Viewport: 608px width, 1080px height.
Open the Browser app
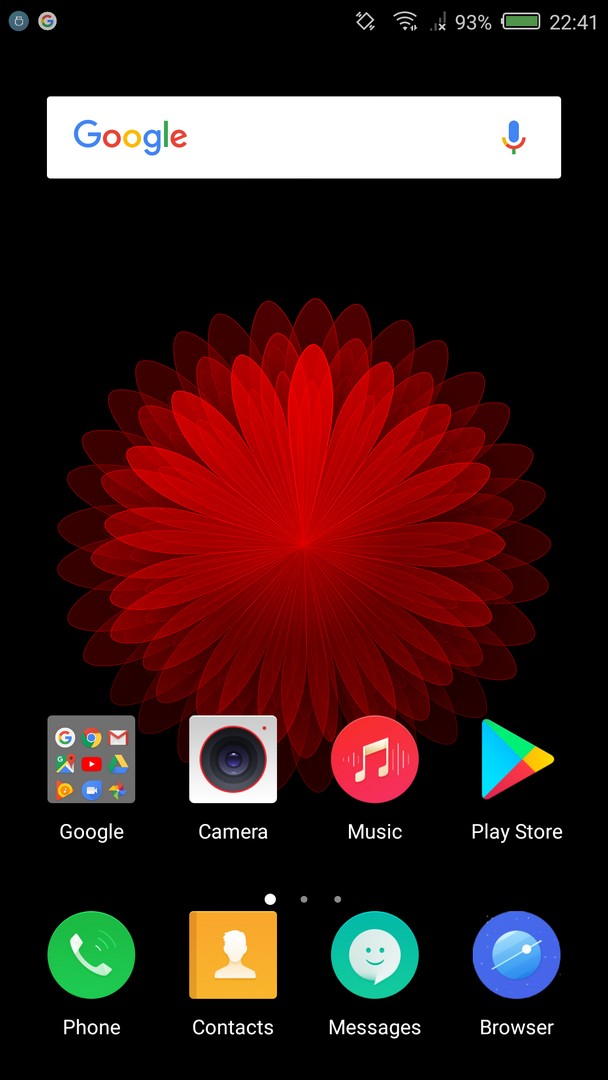click(516, 955)
